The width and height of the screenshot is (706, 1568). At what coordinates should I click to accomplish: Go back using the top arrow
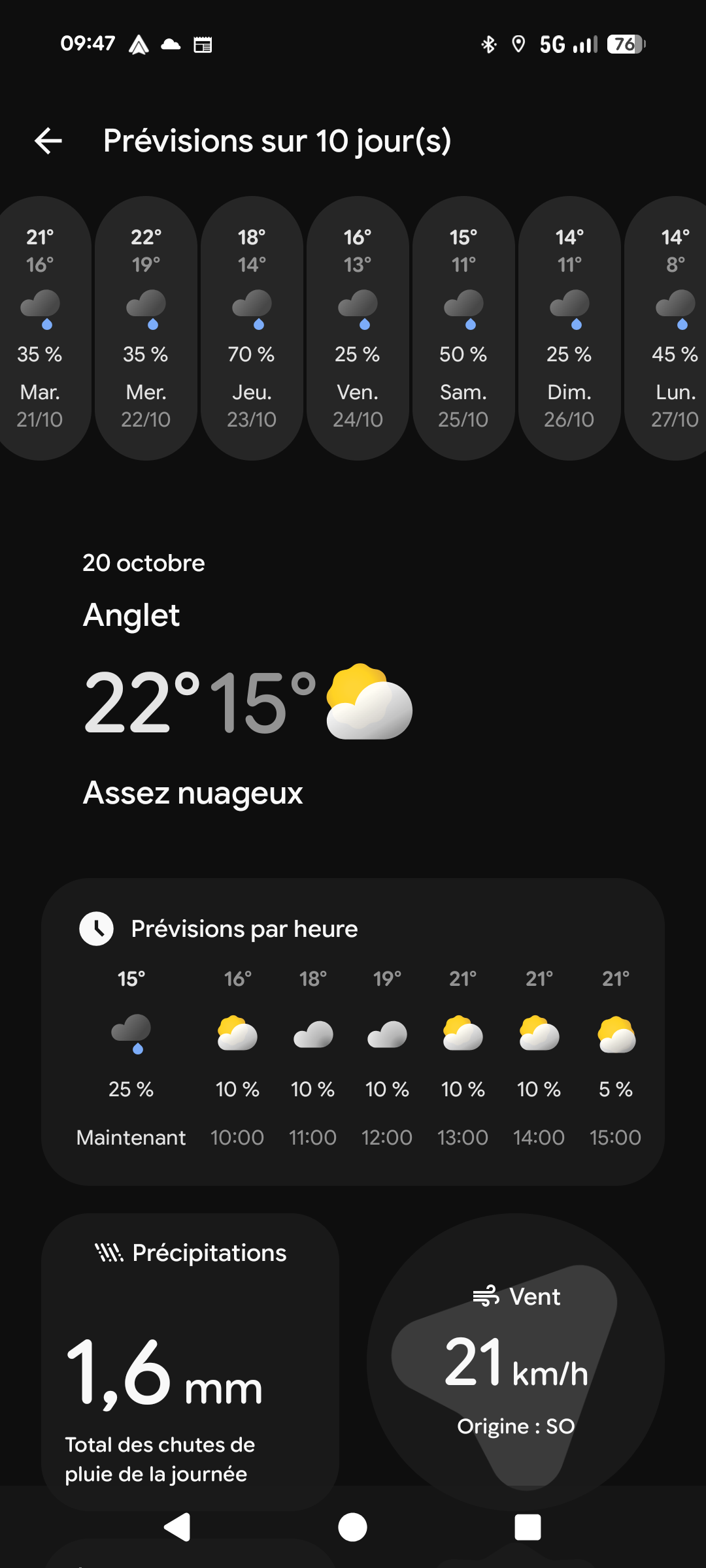tap(48, 141)
